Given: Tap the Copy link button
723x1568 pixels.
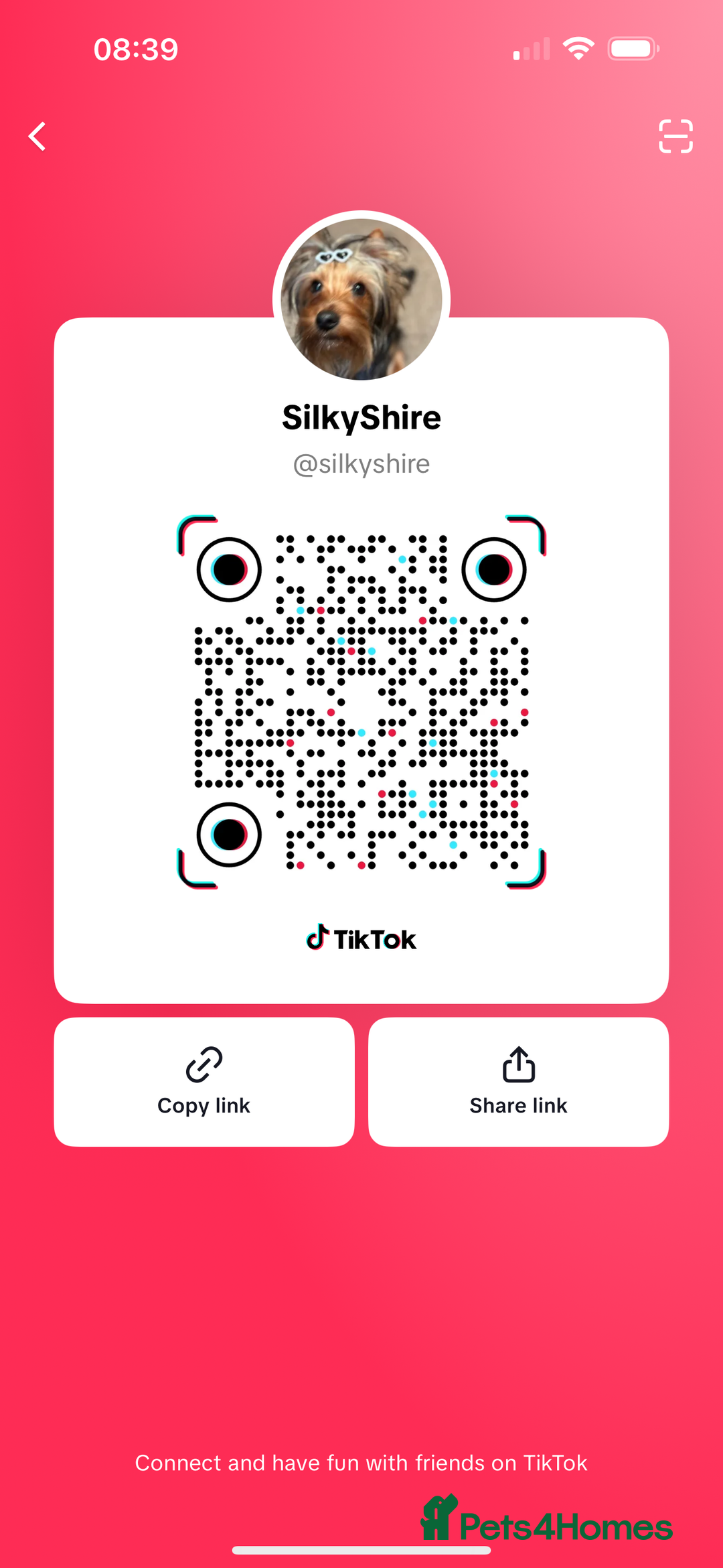Looking at the screenshot, I should point(204,1082).
